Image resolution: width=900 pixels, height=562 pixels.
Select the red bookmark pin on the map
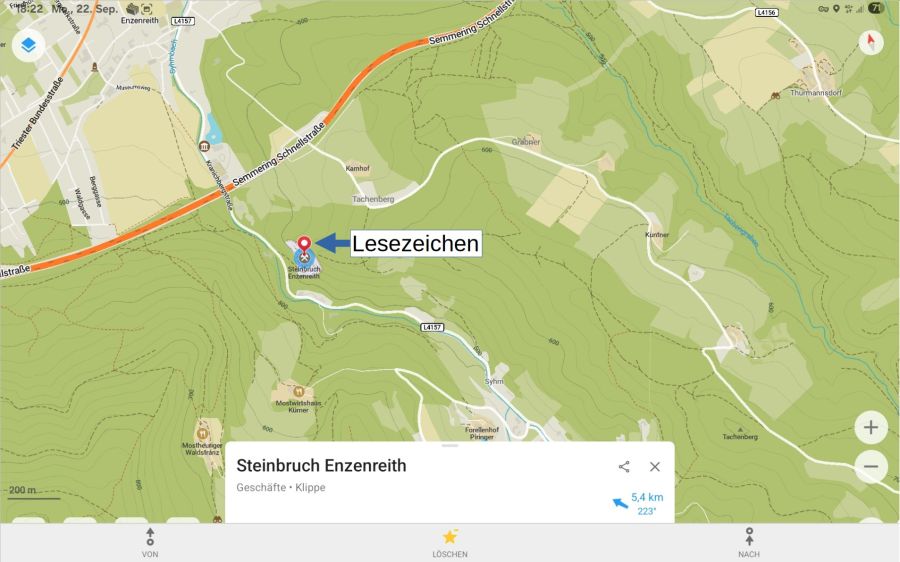click(x=305, y=243)
